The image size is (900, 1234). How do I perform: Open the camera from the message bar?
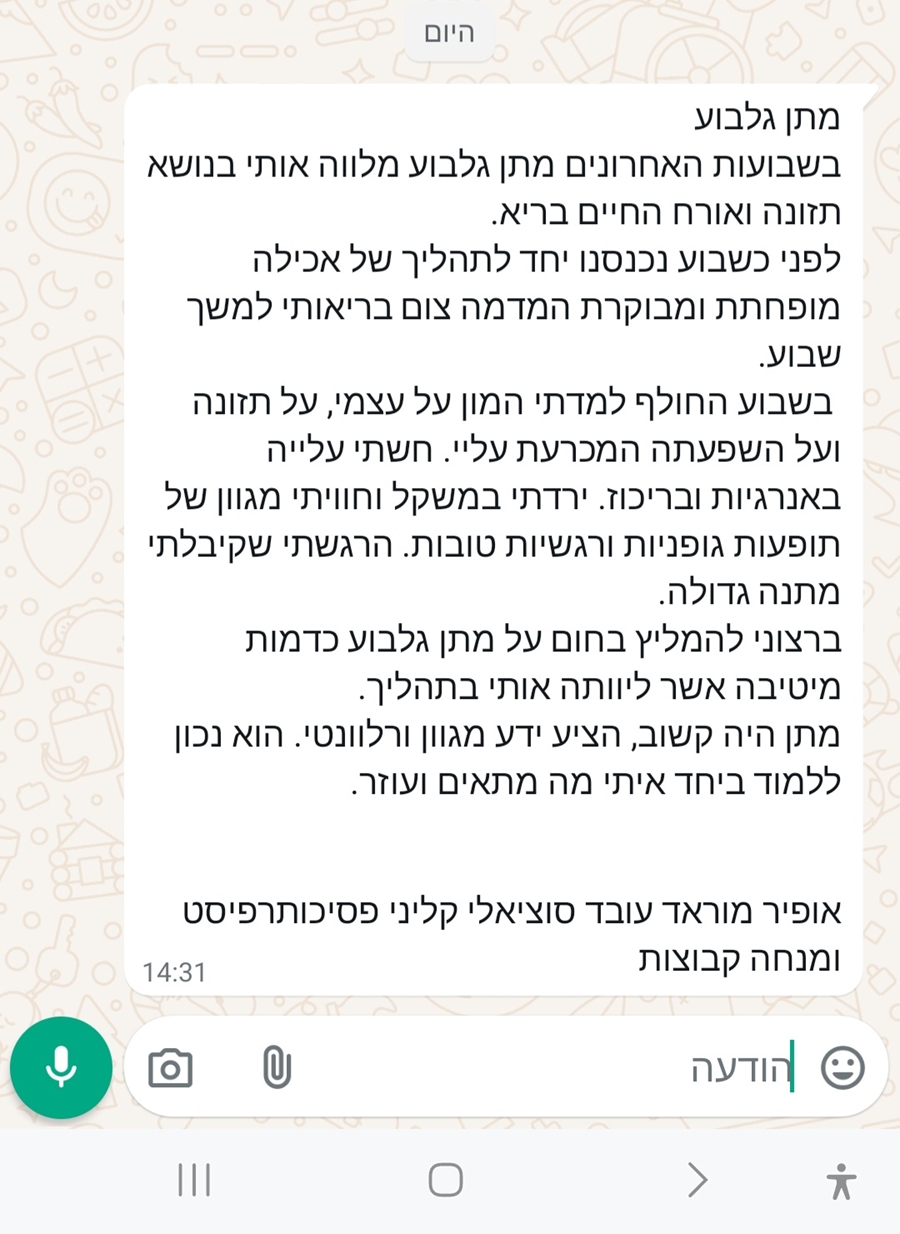point(171,1068)
